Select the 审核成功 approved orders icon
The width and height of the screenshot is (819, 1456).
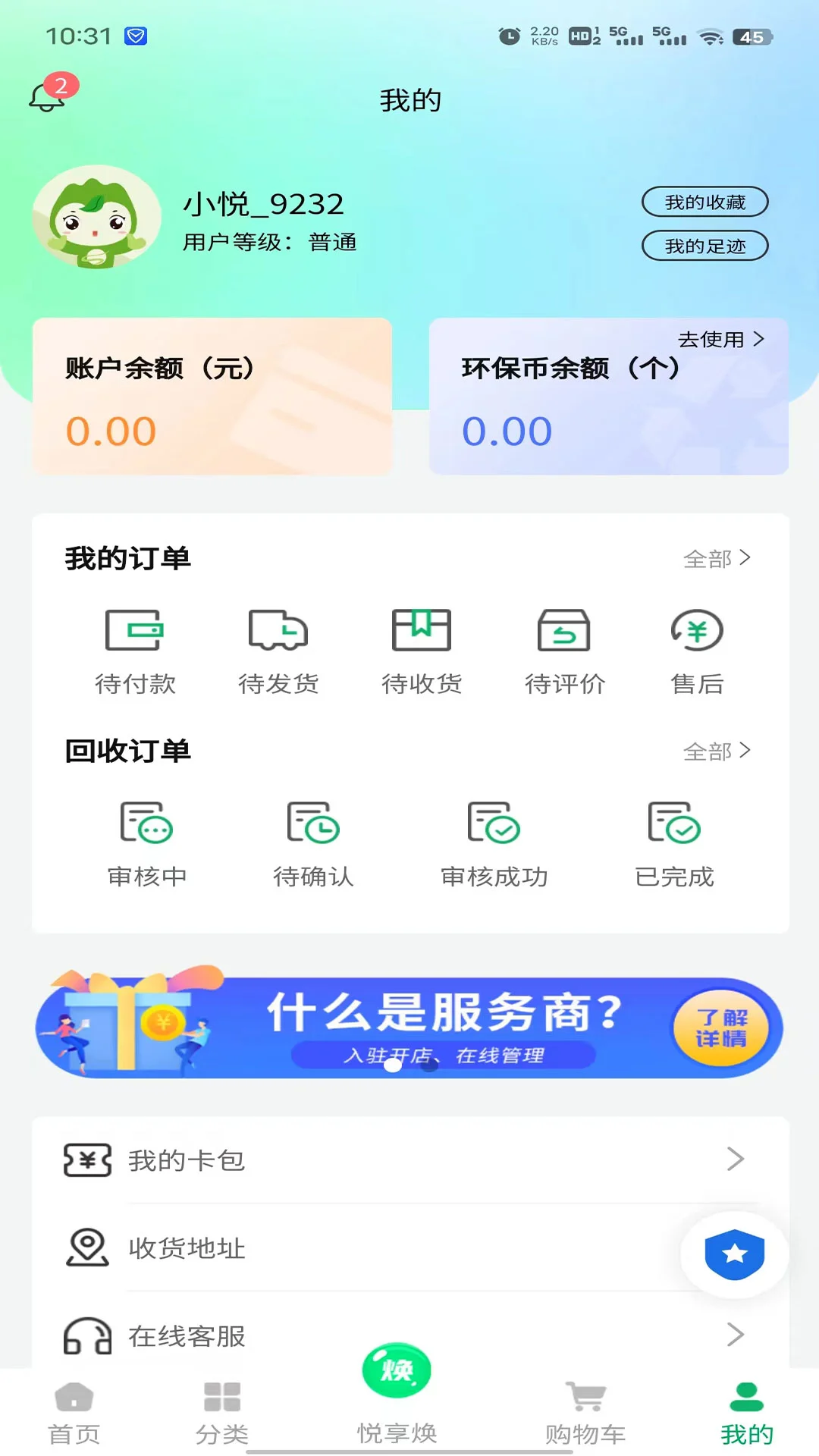(x=494, y=827)
